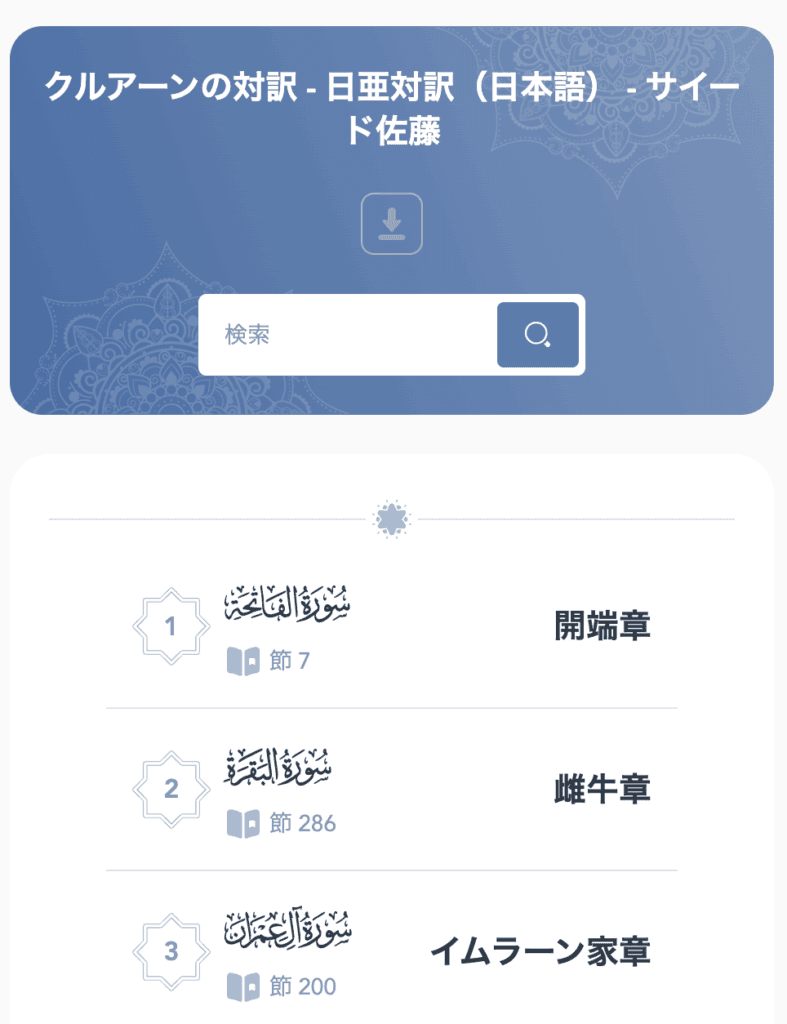Tap the download translation icon

[x=391, y=223]
